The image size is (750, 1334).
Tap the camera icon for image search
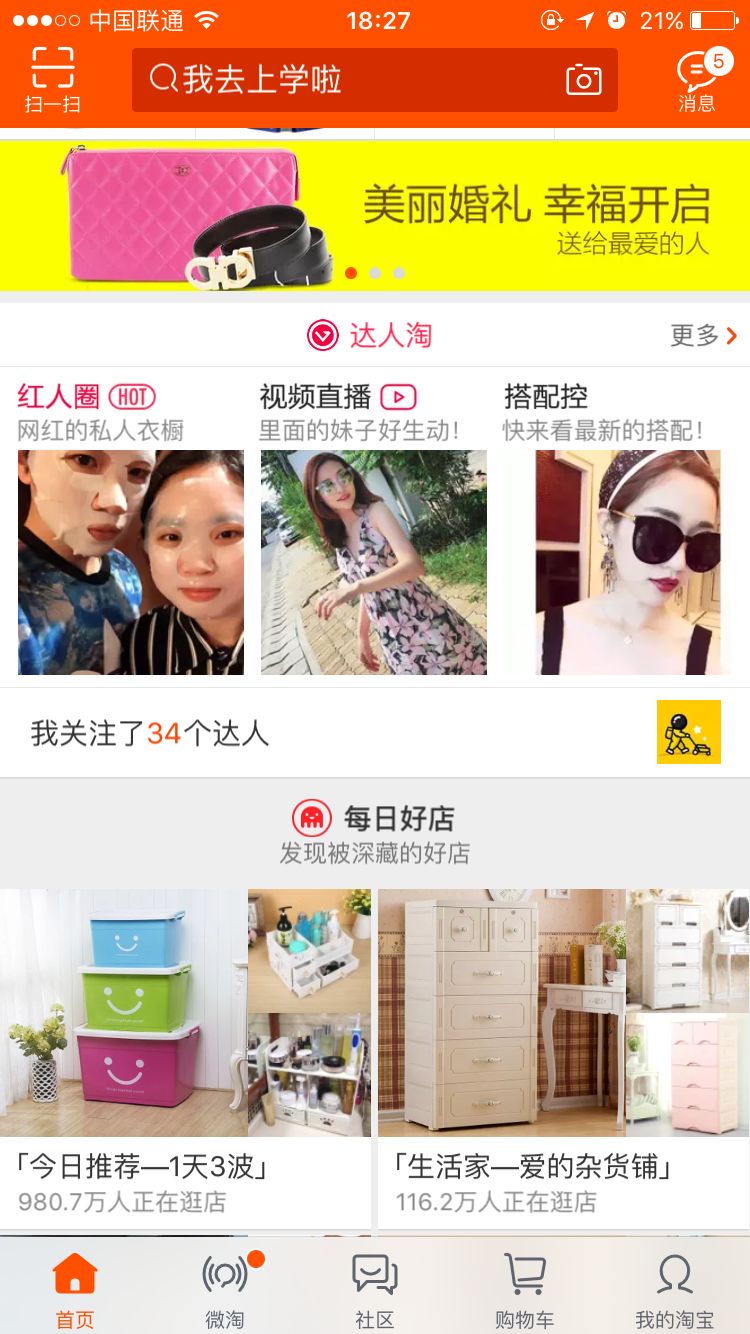[586, 80]
